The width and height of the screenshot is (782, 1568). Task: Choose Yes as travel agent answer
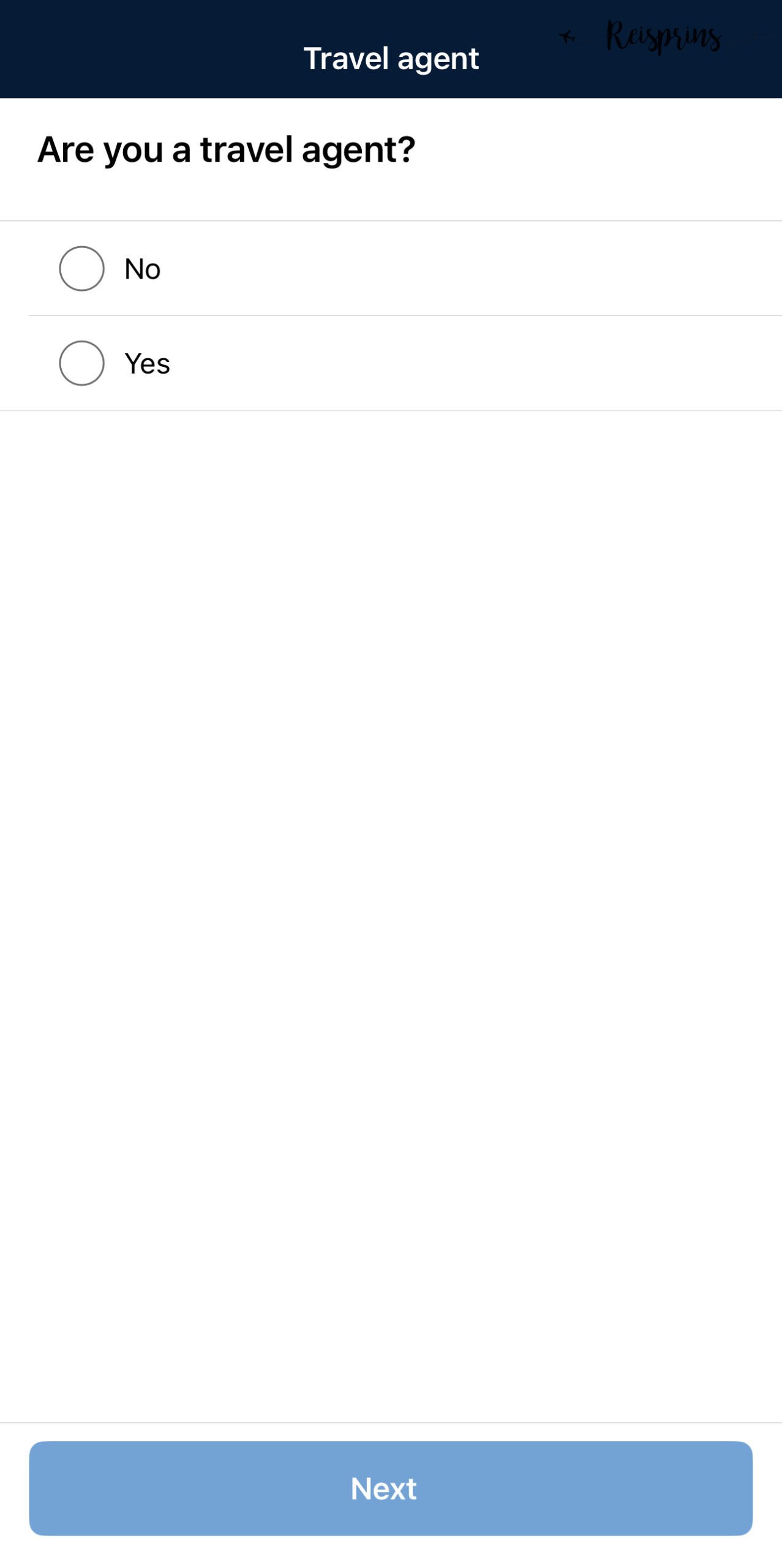point(81,363)
